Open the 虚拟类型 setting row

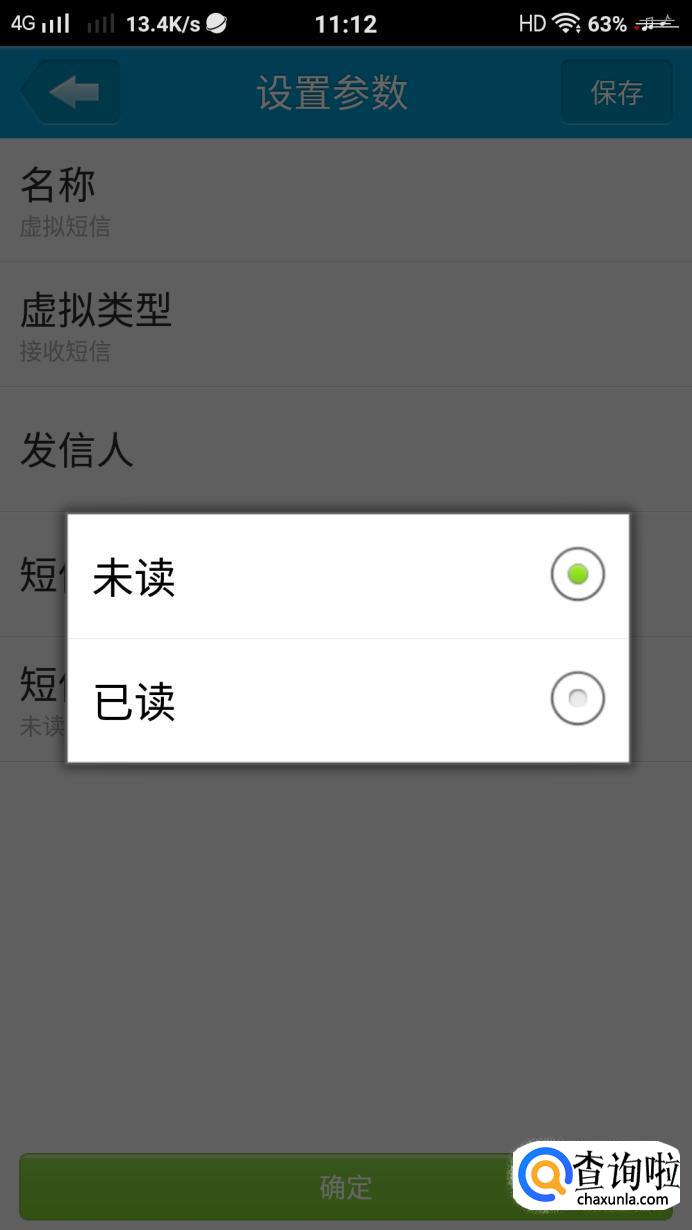[x=346, y=325]
